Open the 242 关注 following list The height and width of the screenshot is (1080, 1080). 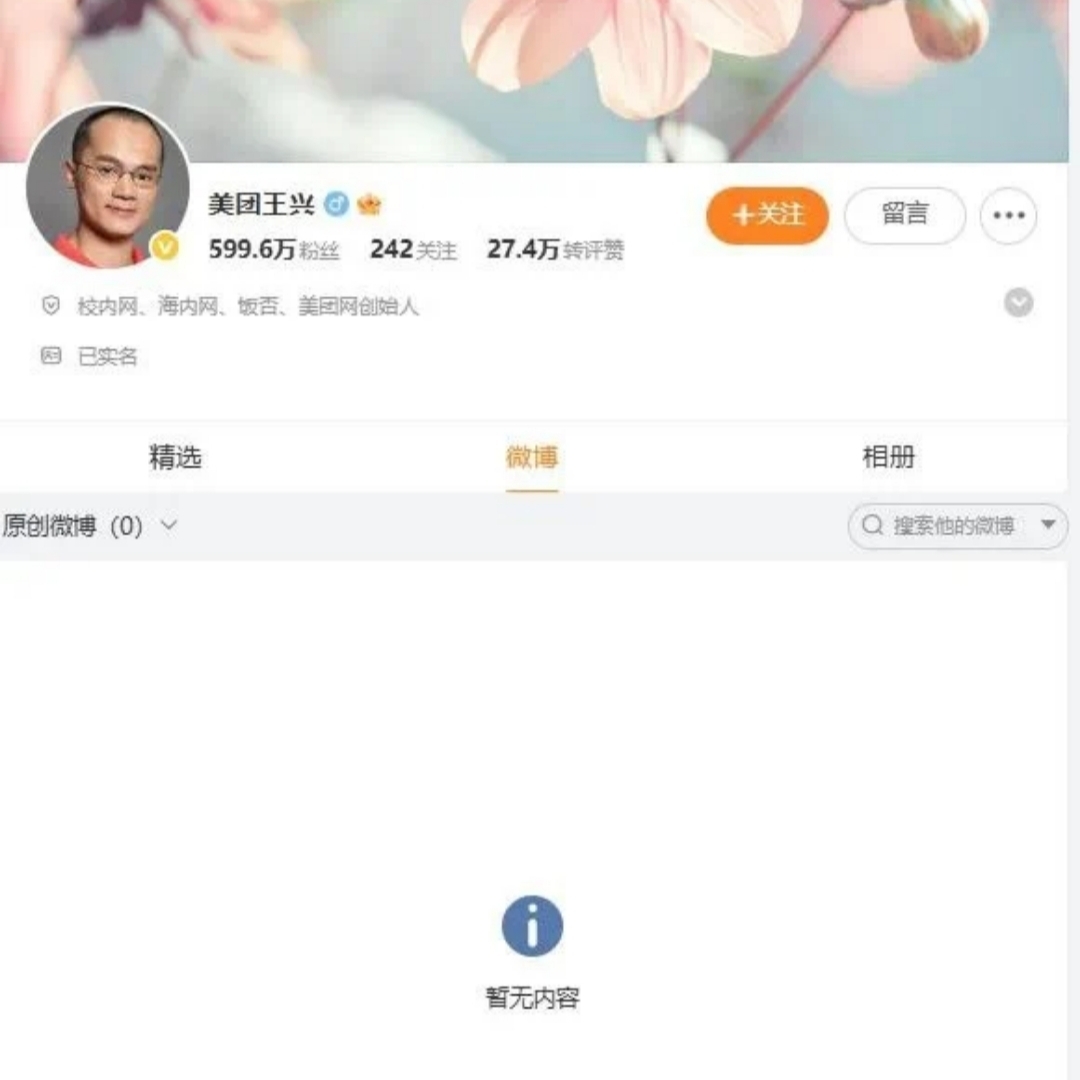coord(412,250)
